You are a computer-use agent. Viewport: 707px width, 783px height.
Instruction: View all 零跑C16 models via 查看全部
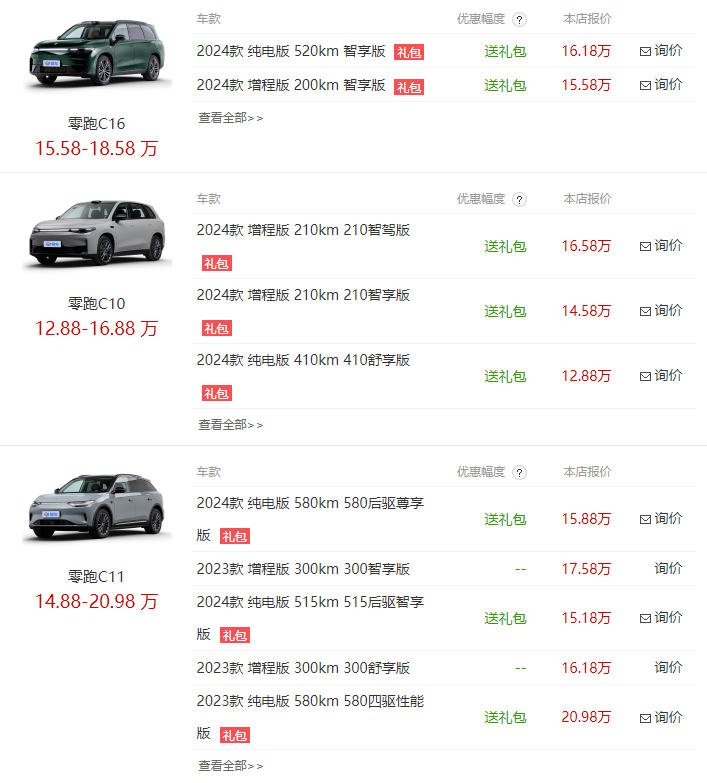(x=230, y=118)
